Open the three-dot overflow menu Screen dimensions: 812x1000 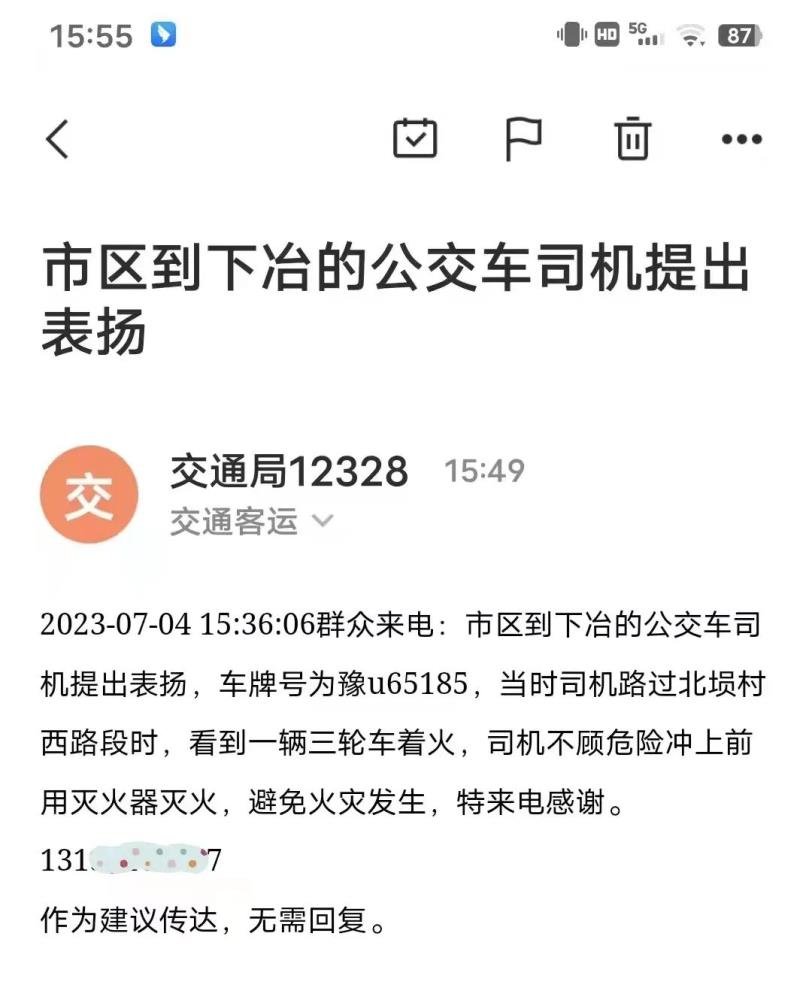pyautogui.click(x=741, y=140)
